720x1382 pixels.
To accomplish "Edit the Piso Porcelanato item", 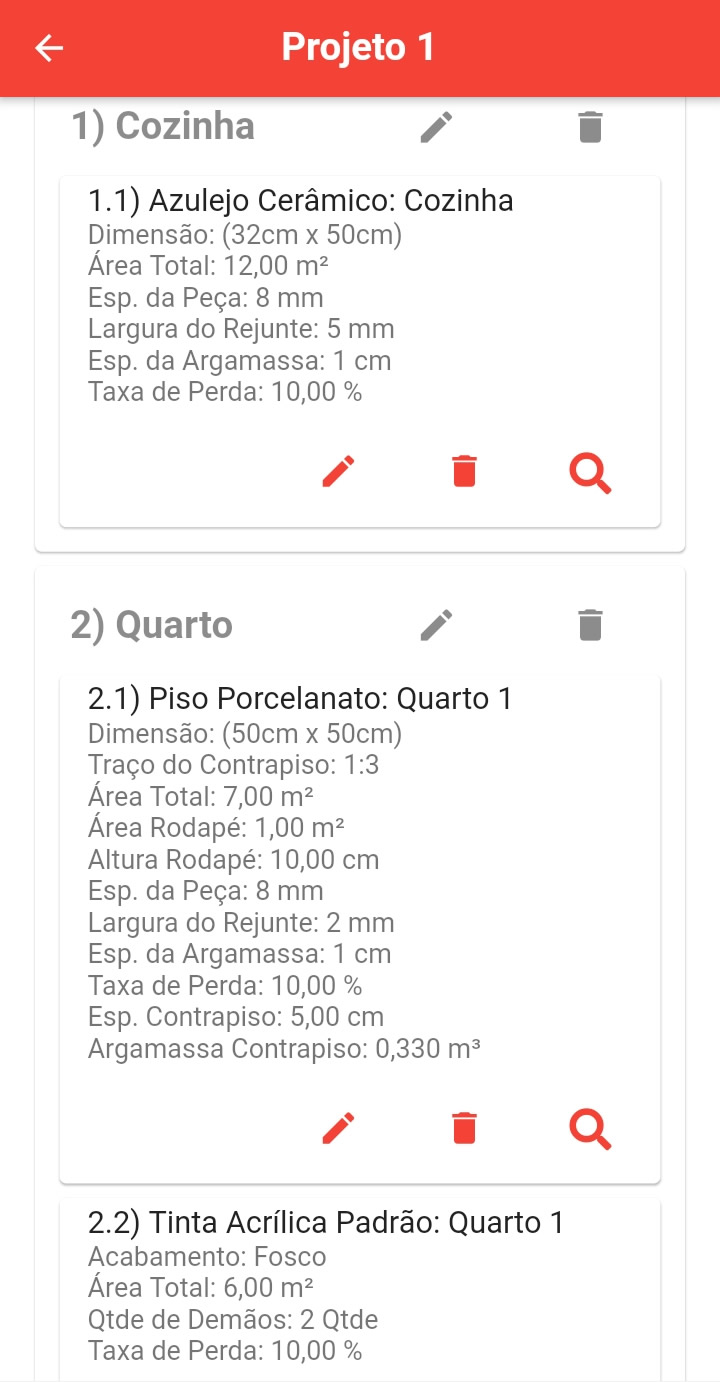I will pyautogui.click(x=339, y=1128).
